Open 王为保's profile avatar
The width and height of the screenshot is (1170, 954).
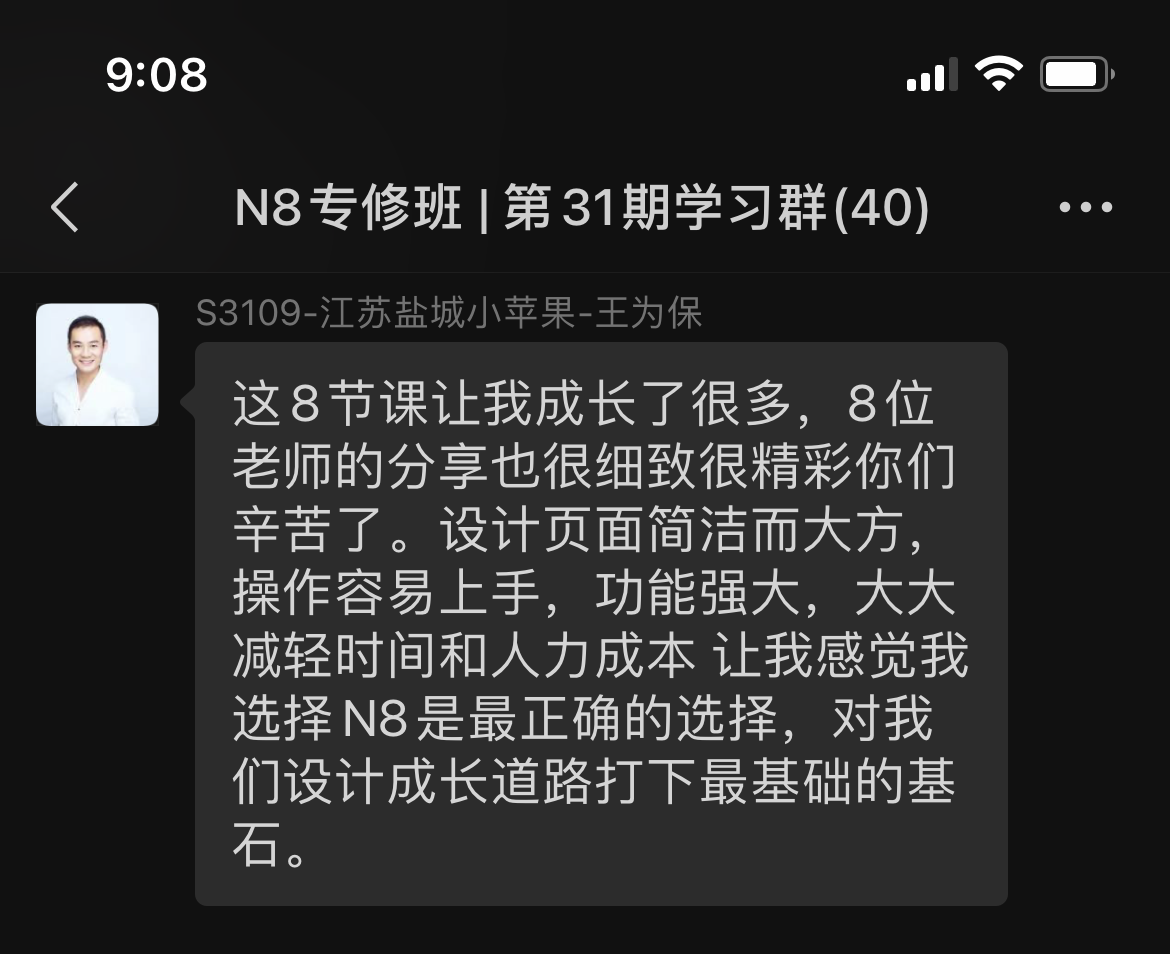(97, 365)
